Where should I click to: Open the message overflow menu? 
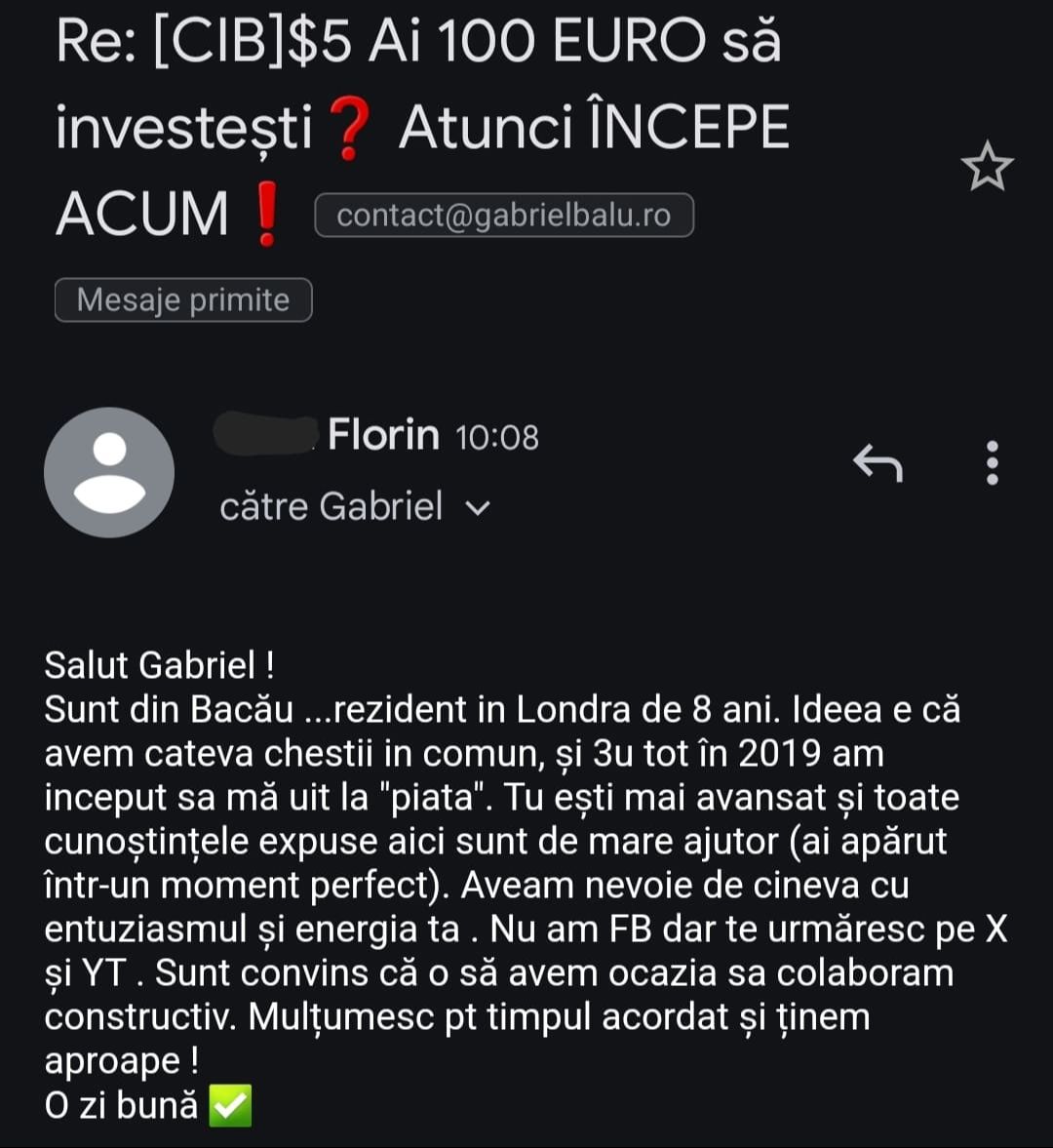tap(992, 463)
